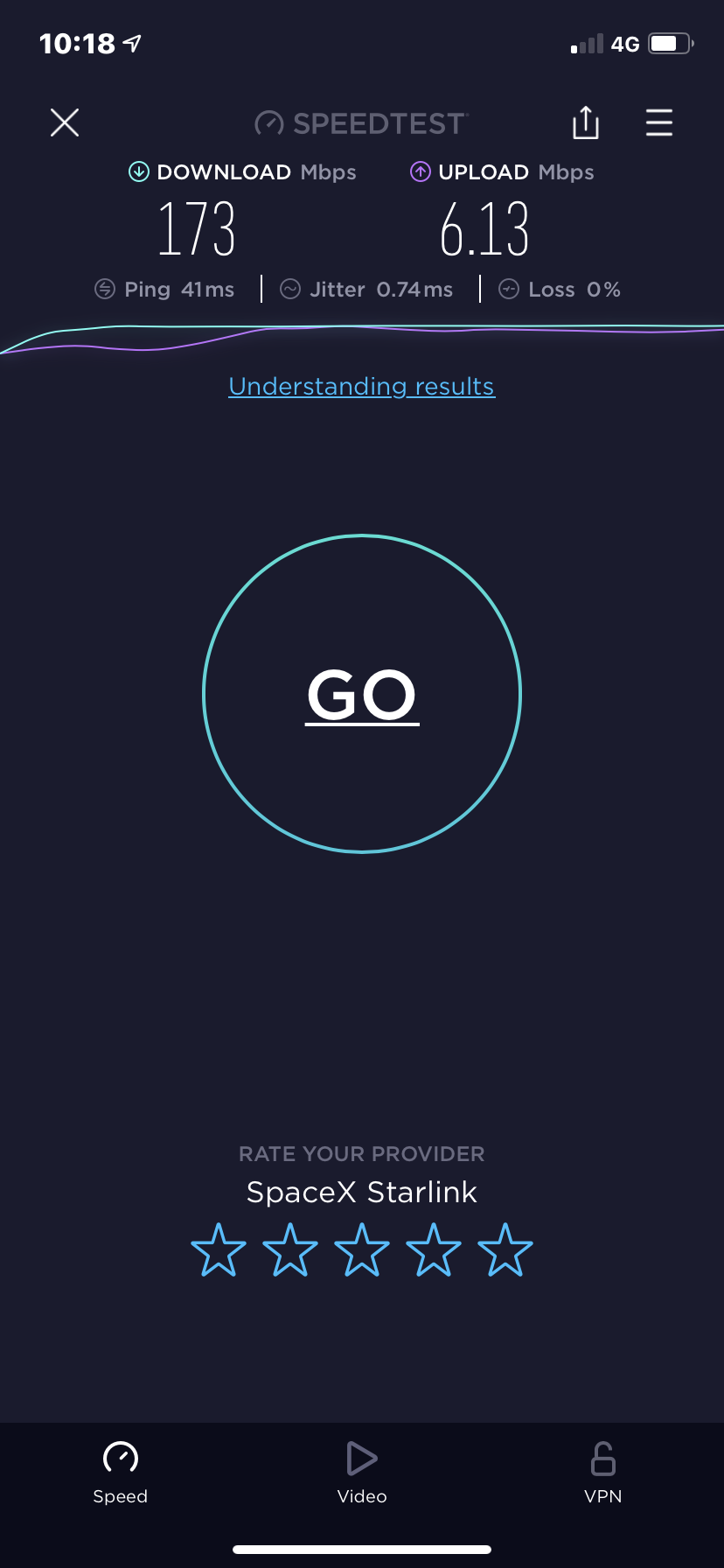
Task: Switch to the Video tab
Action: (x=362, y=1473)
